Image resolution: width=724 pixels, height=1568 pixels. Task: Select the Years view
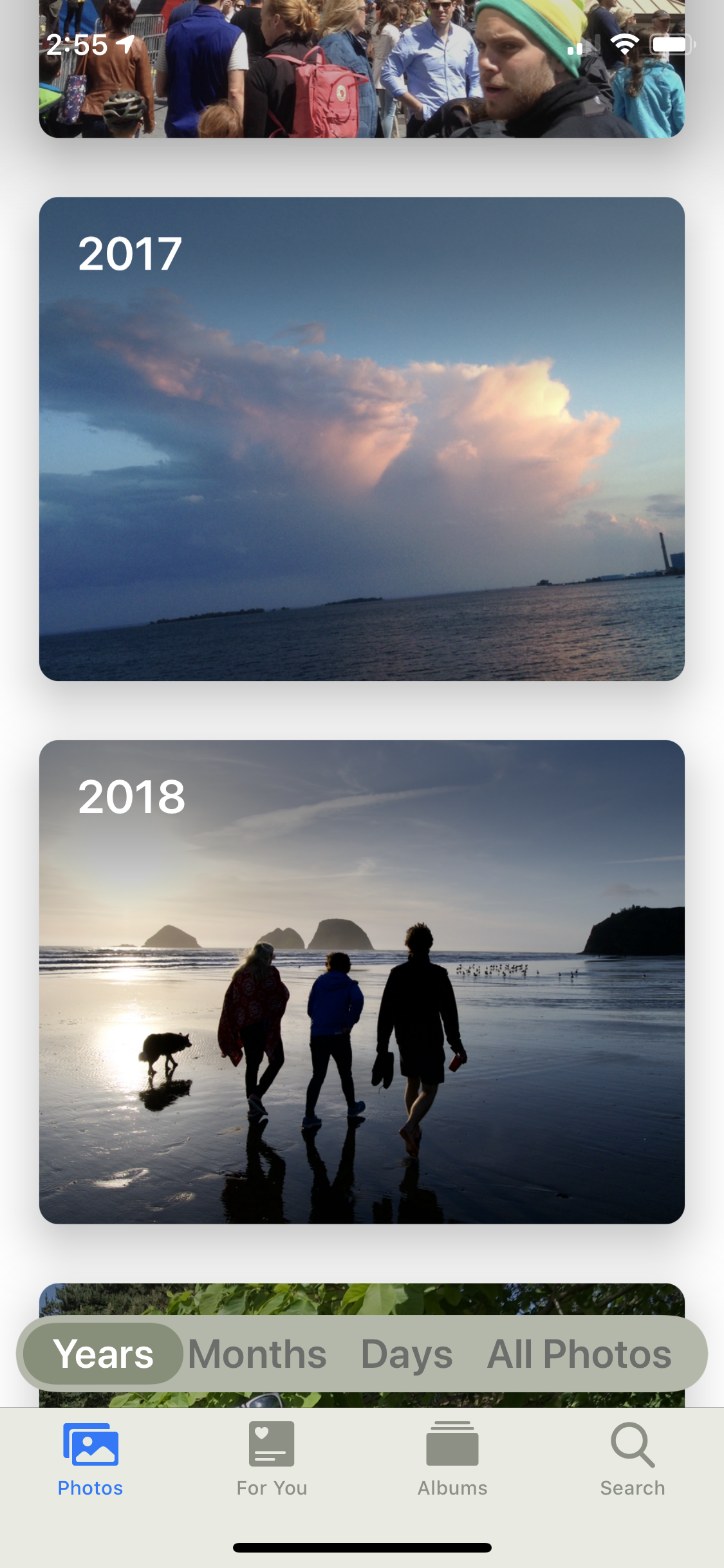[x=103, y=1354]
